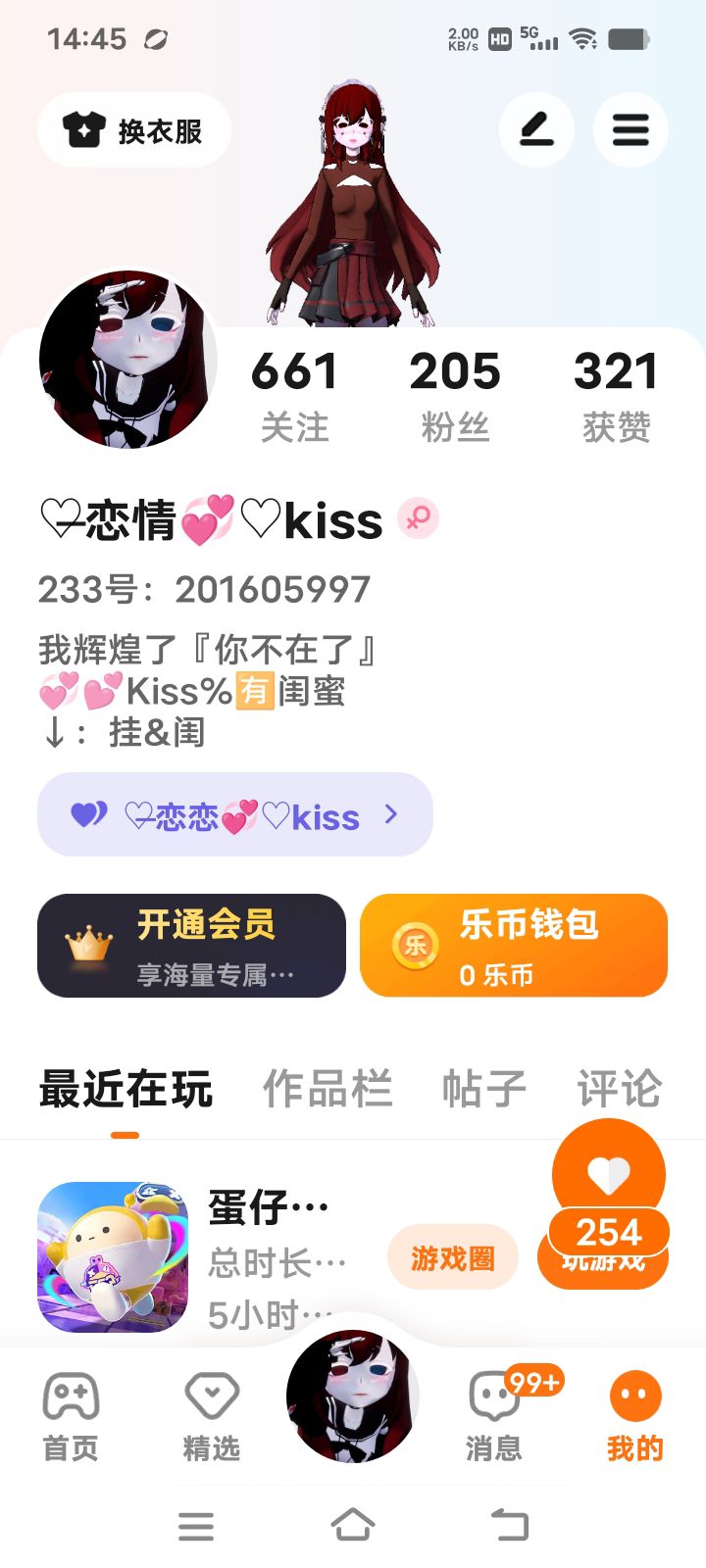
Task: Tap 开通会员 to open membership
Action: (191, 946)
